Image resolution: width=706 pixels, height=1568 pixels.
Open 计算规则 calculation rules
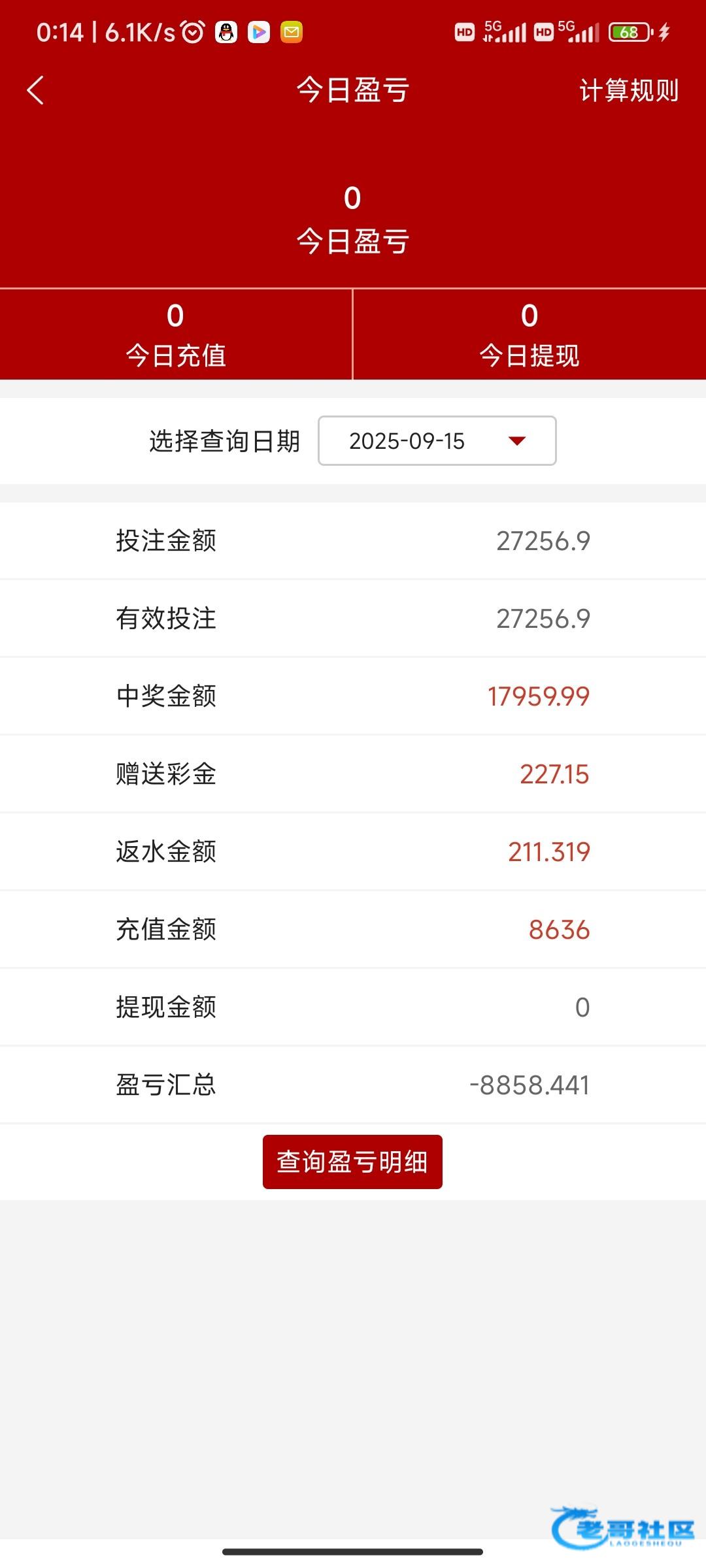tap(629, 90)
